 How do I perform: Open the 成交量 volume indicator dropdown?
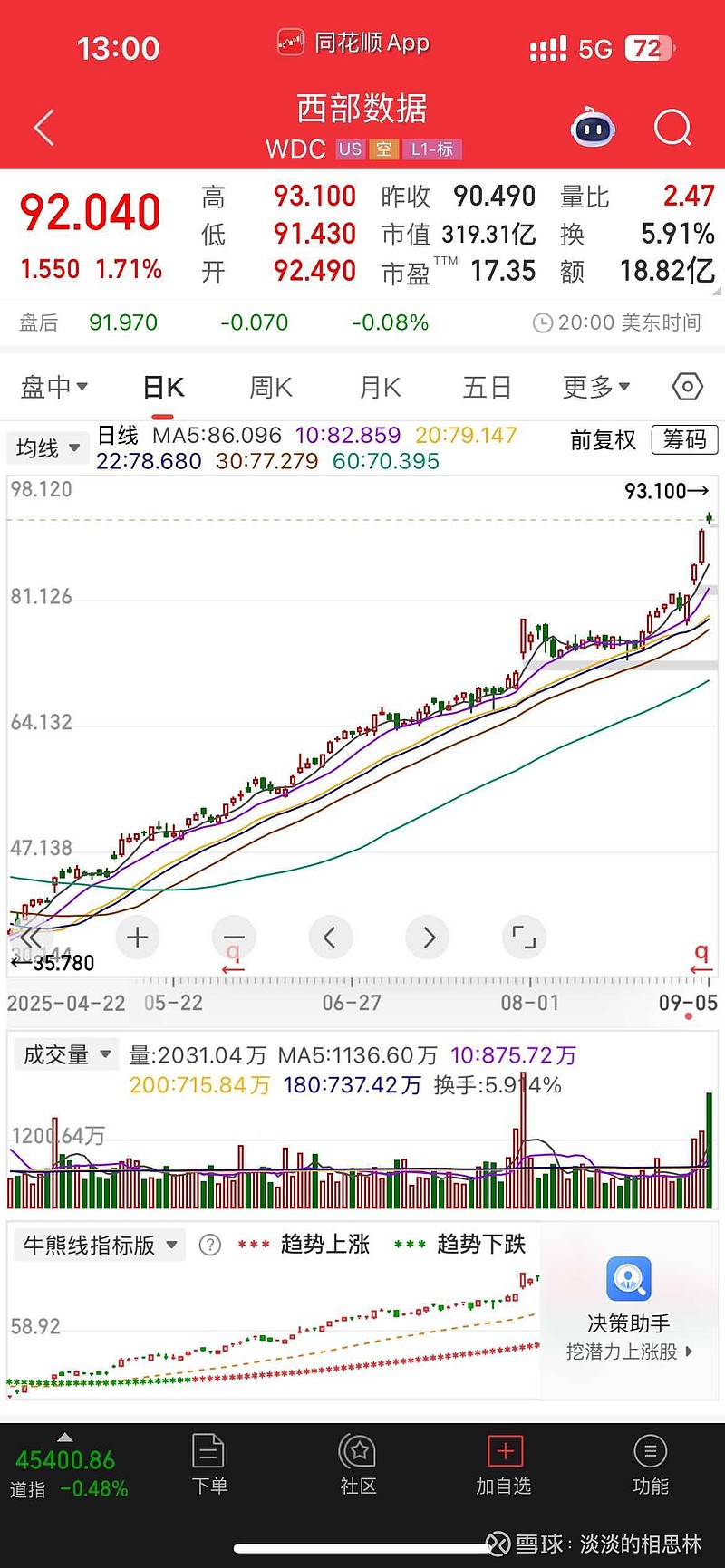(66, 1054)
